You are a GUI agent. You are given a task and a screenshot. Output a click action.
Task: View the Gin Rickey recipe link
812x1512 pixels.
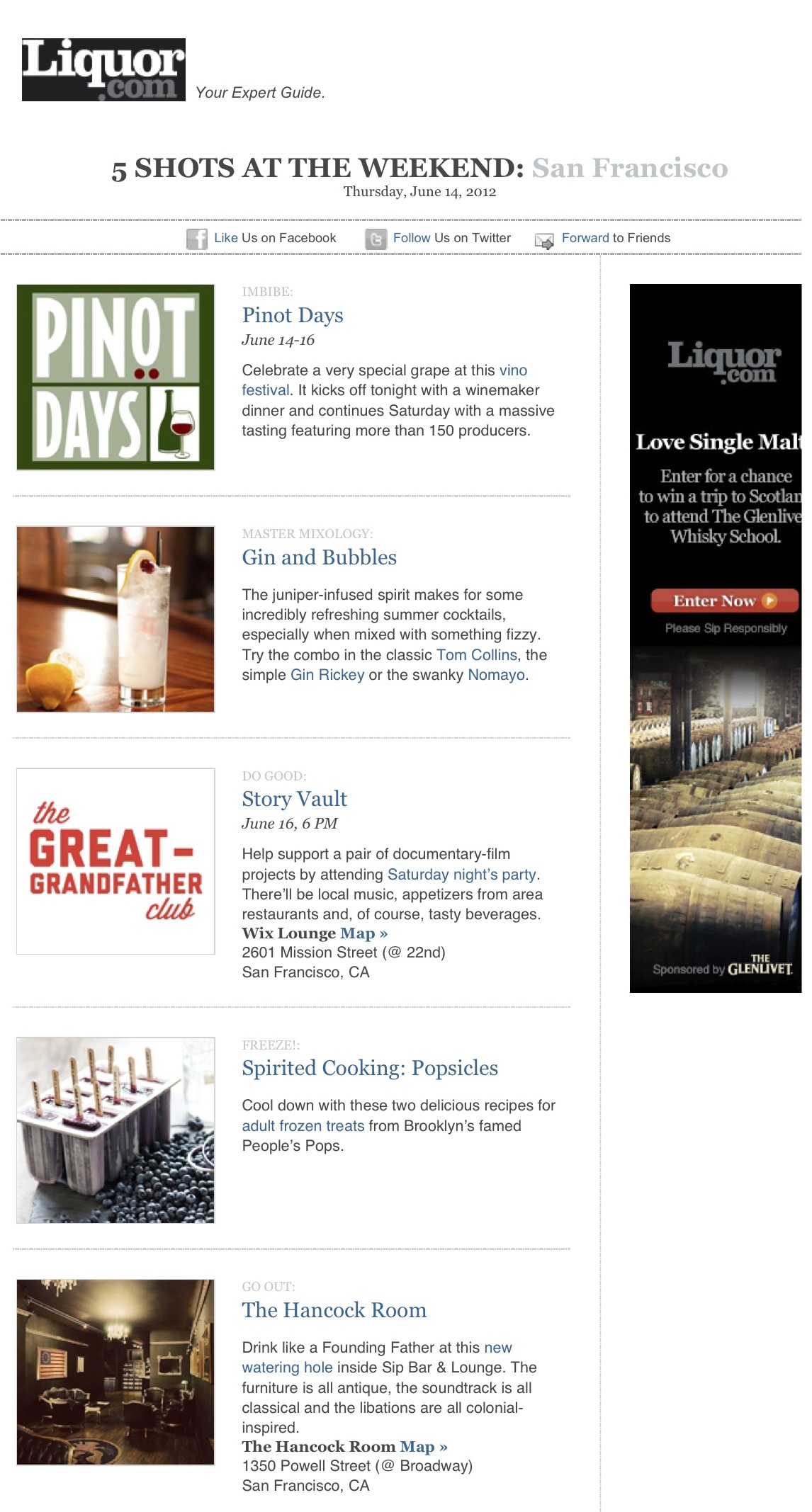click(x=327, y=675)
